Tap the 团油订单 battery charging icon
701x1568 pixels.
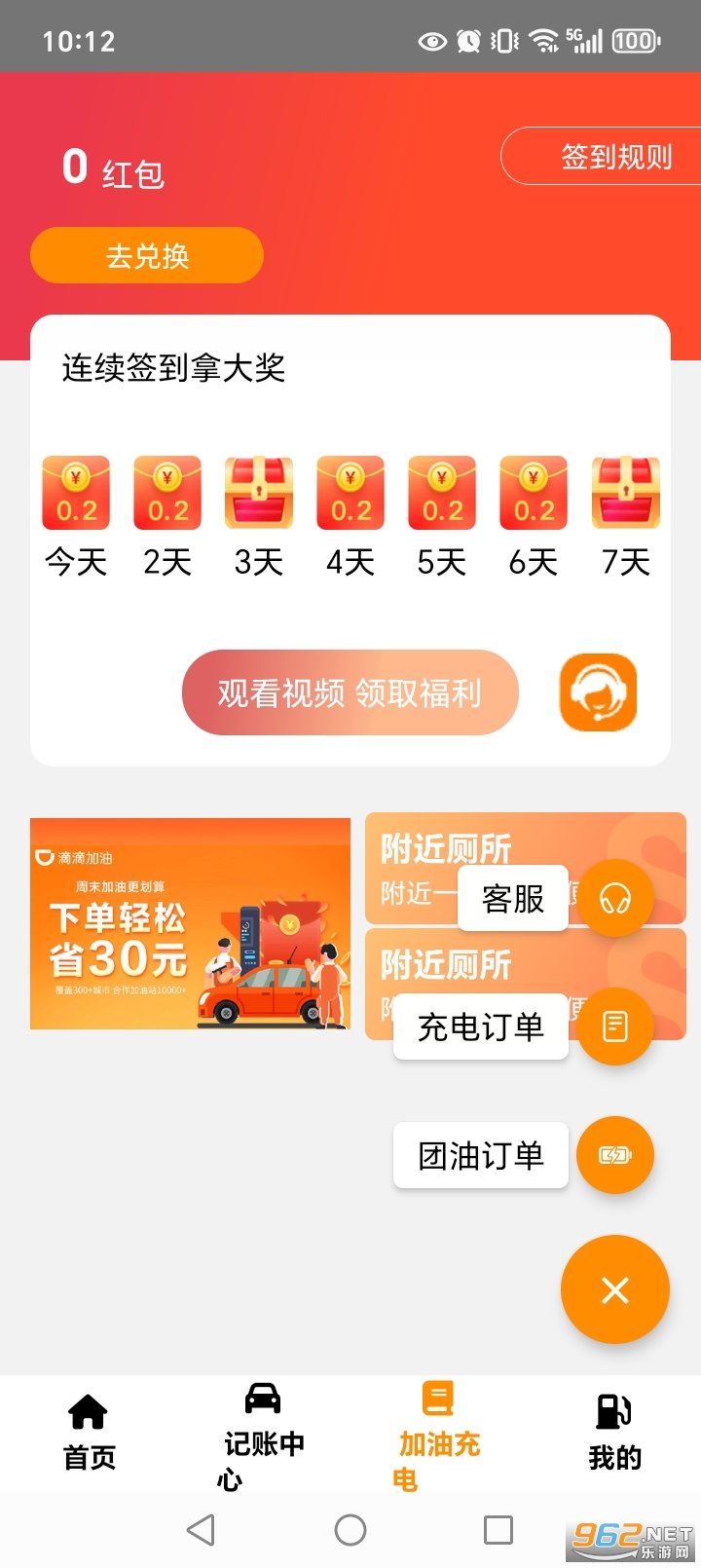click(615, 1155)
